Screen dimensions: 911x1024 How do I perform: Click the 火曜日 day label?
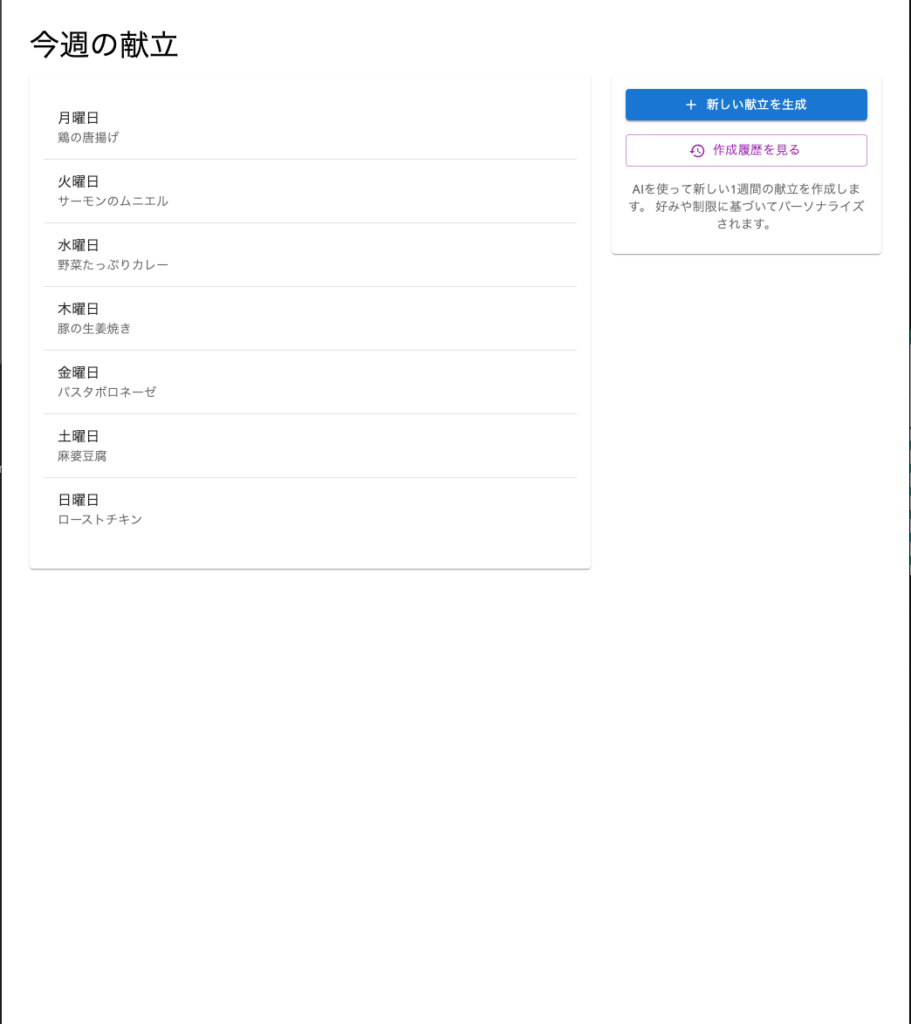(79, 181)
